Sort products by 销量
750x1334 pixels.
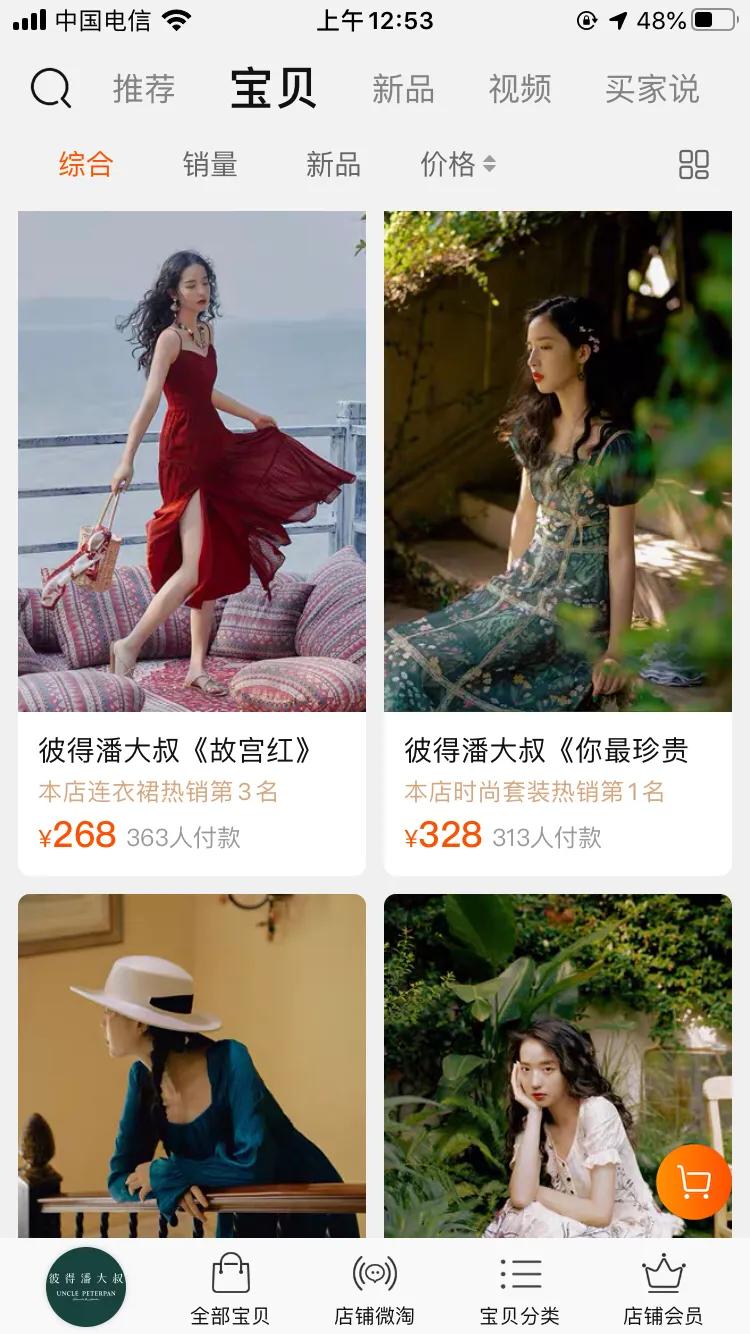coord(210,164)
